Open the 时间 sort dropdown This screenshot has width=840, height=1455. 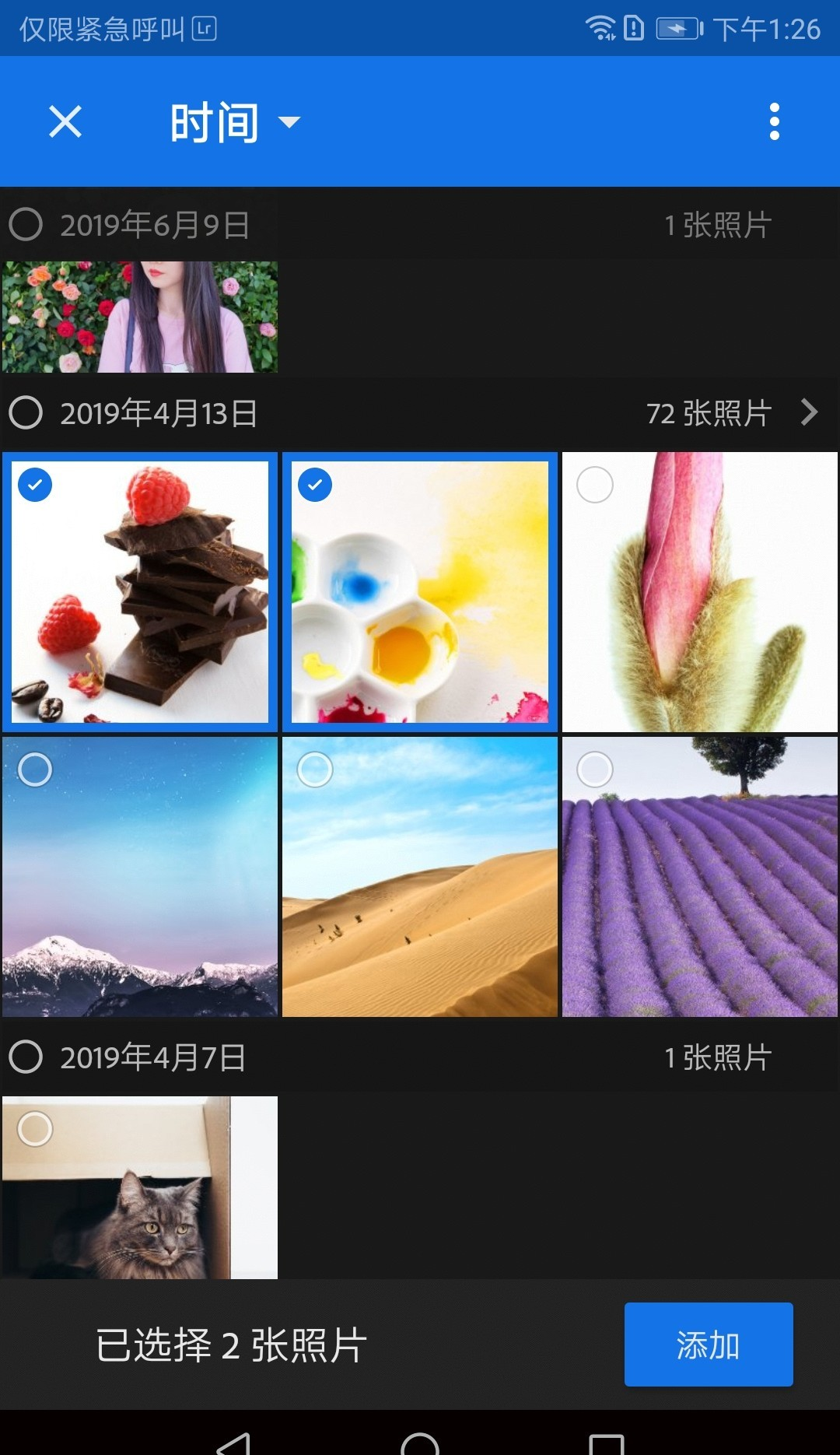tap(234, 122)
